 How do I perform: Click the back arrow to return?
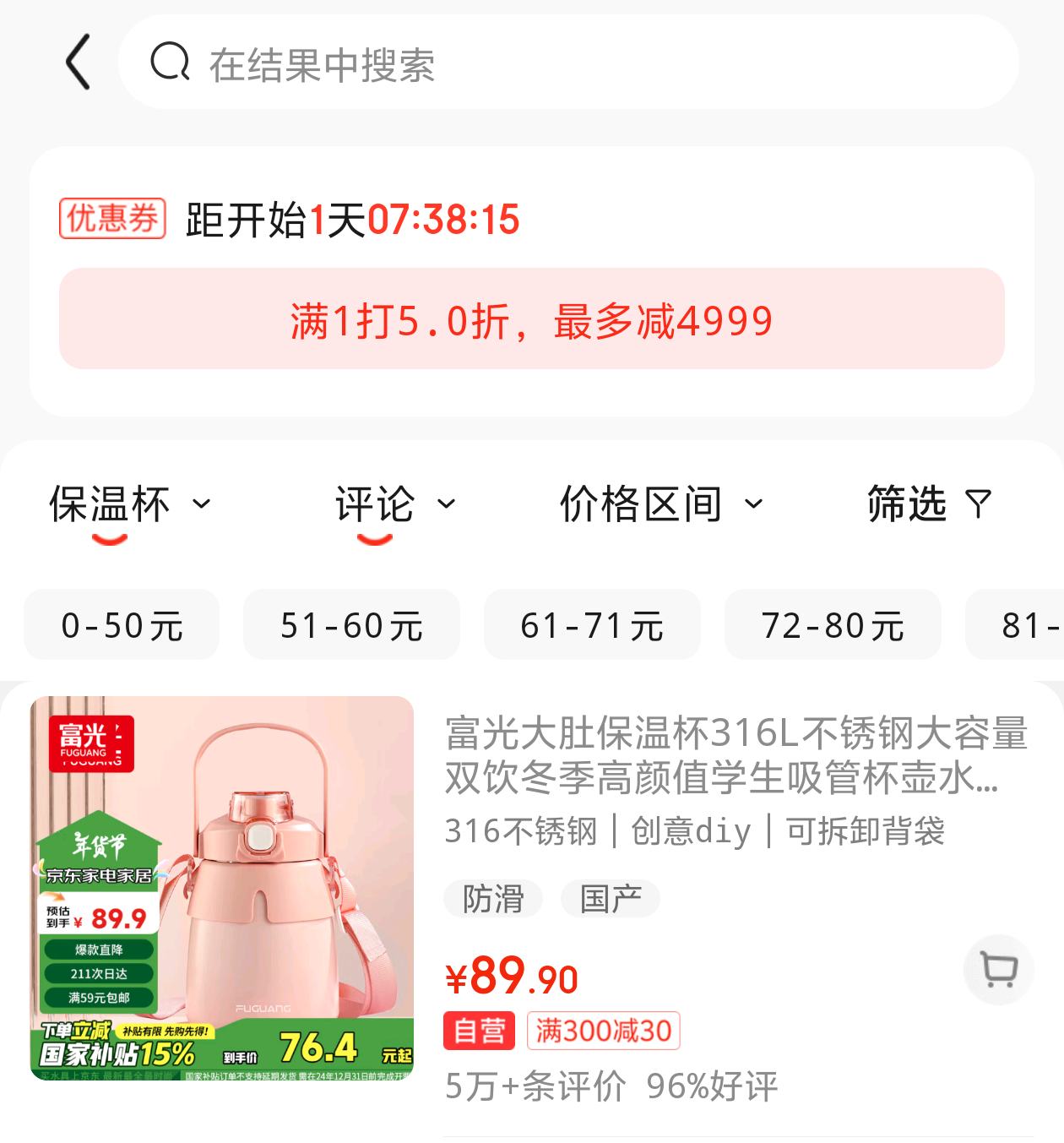pyautogui.click(x=78, y=63)
